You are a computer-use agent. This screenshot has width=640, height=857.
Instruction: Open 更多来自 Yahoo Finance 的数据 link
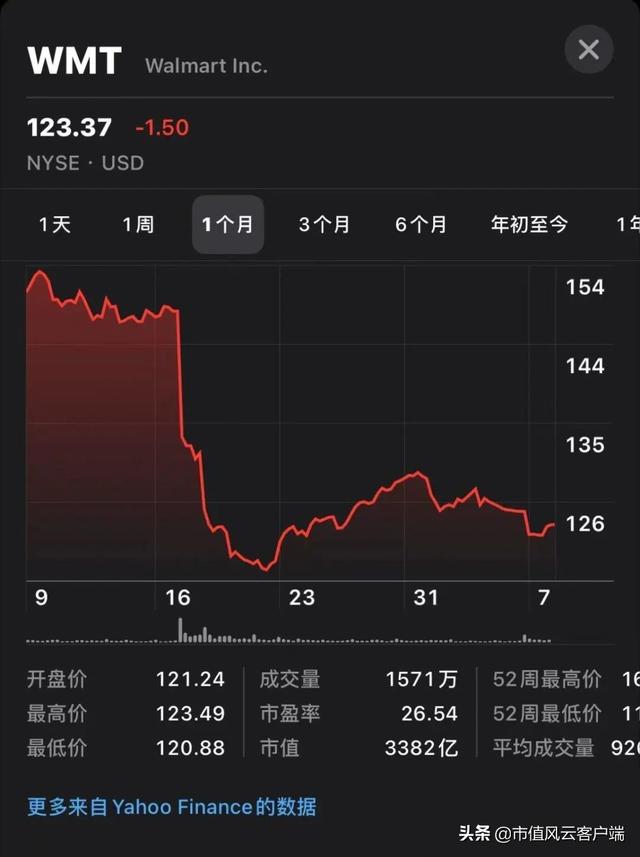point(172,806)
